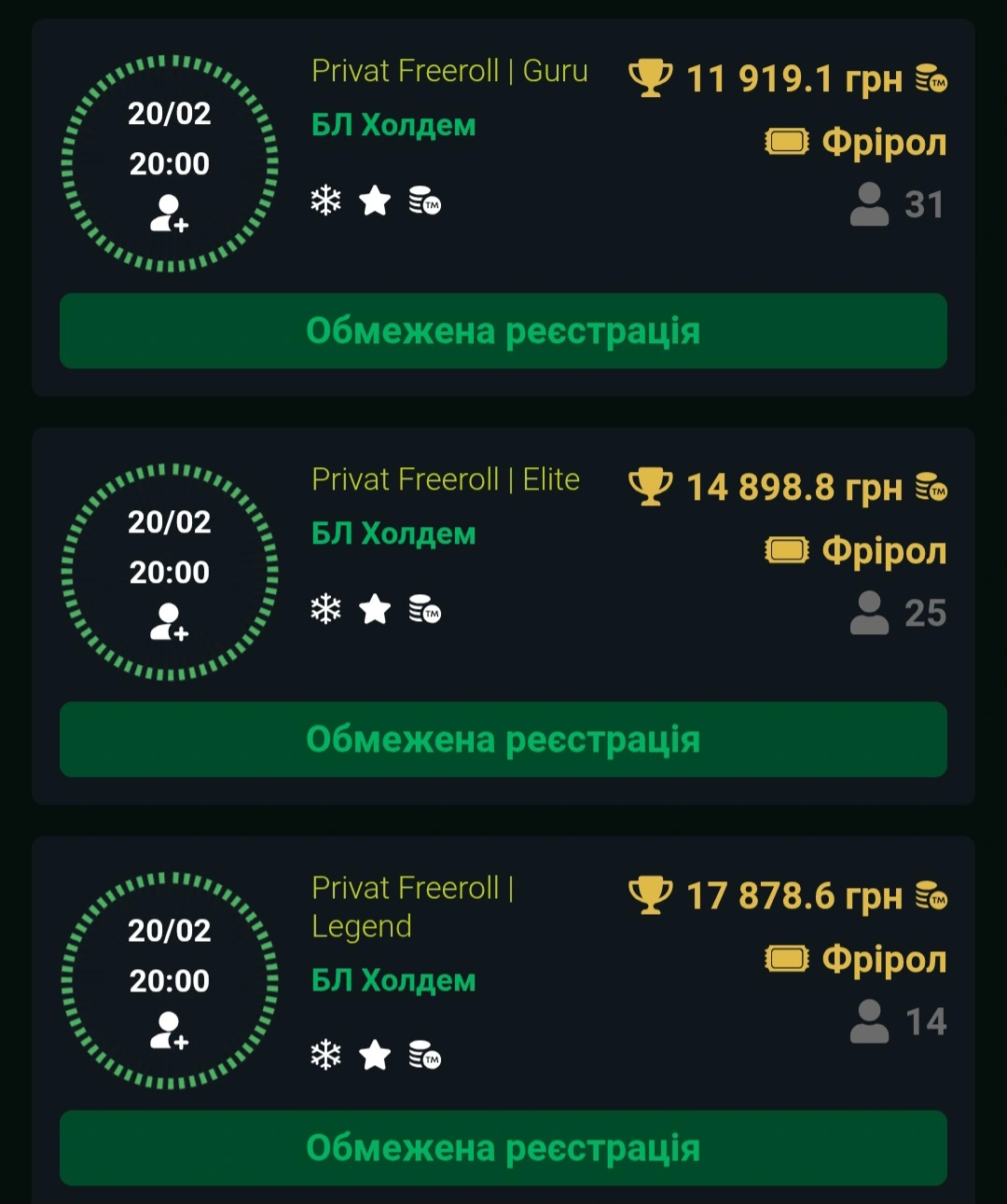Tap Обмежена реєстрація for Privat Freeroll Elite
This screenshot has width=1007, height=1204.
click(504, 740)
